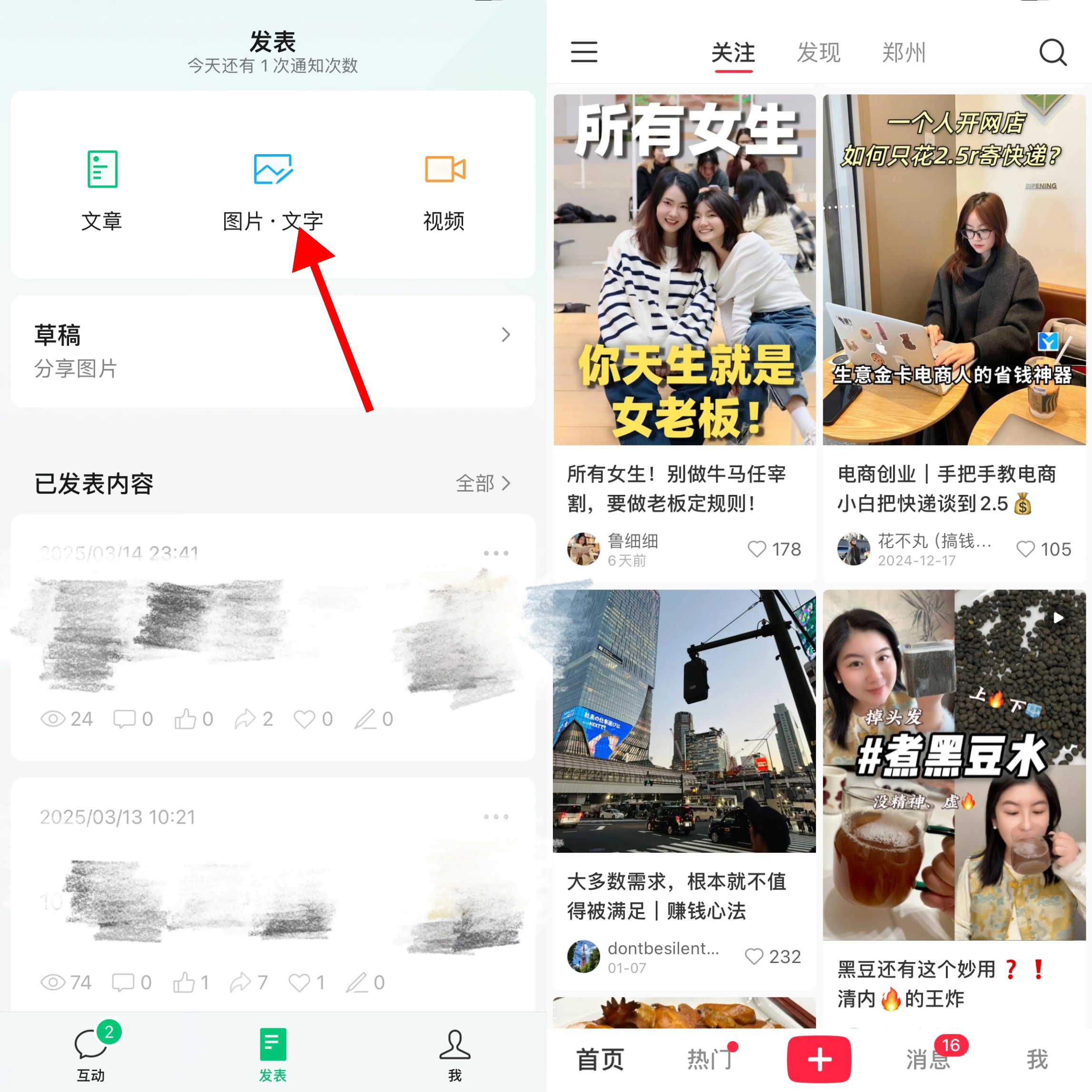Select 图片·文字 publishing option
Image resolution: width=1092 pixels, height=1092 pixels.
273,190
